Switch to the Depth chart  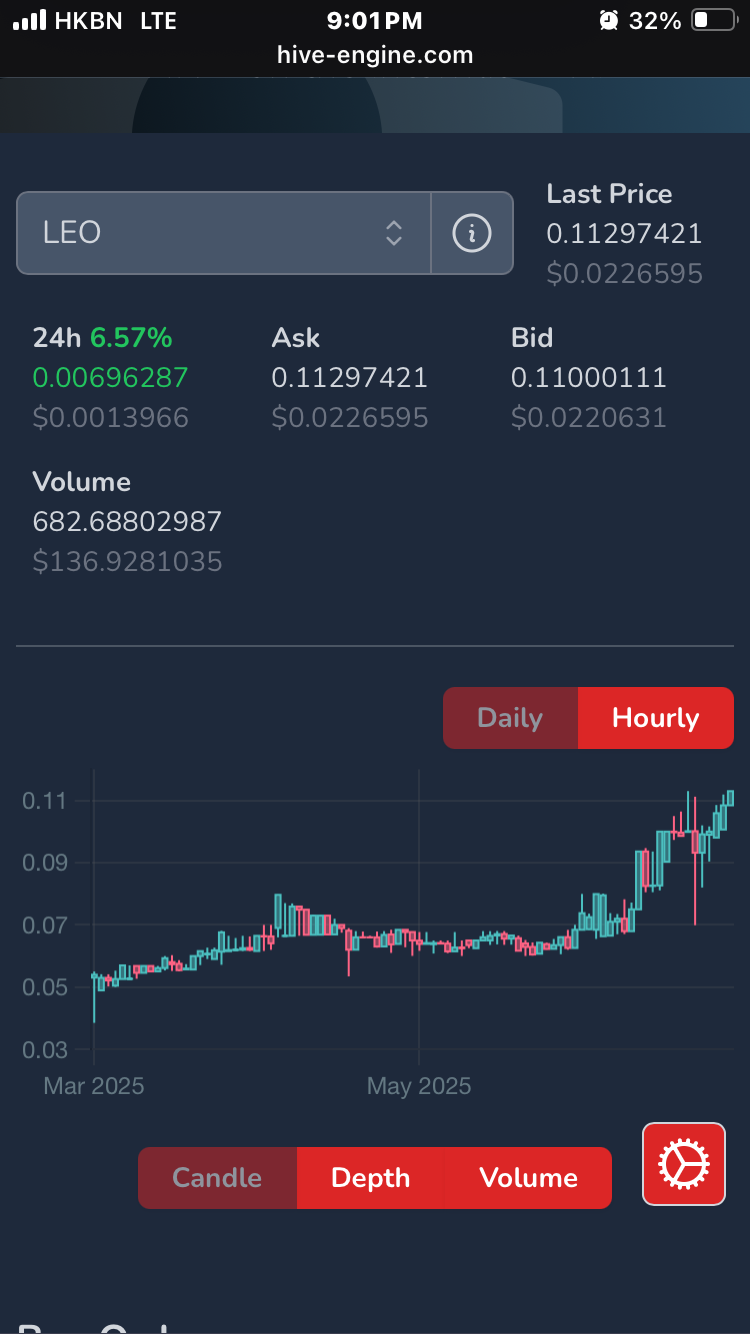pyautogui.click(x=370, y=1178)
